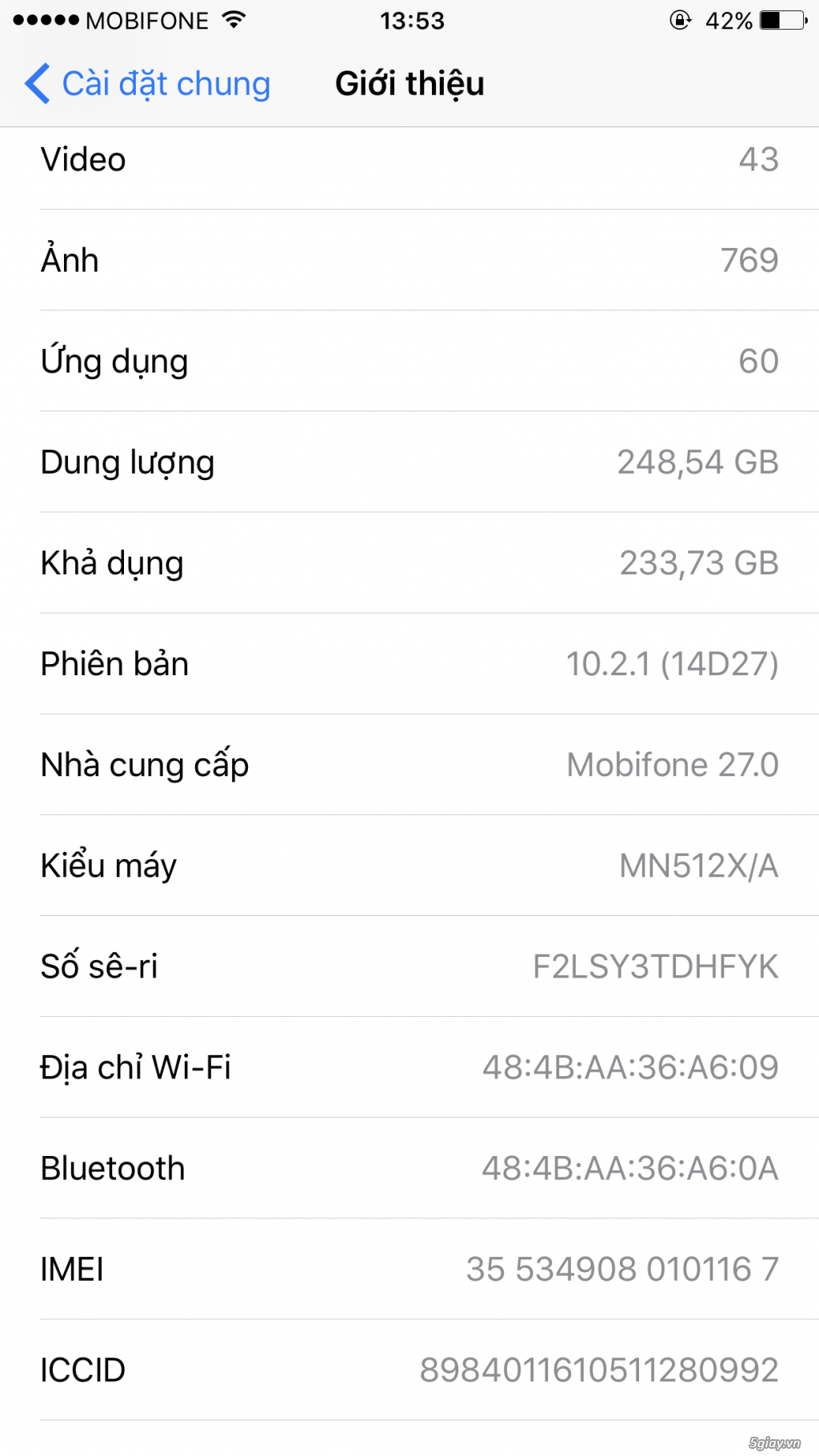Select the Số sê-ri row
The height and width of the screenshot is (1456, 819).
[409, 966]
